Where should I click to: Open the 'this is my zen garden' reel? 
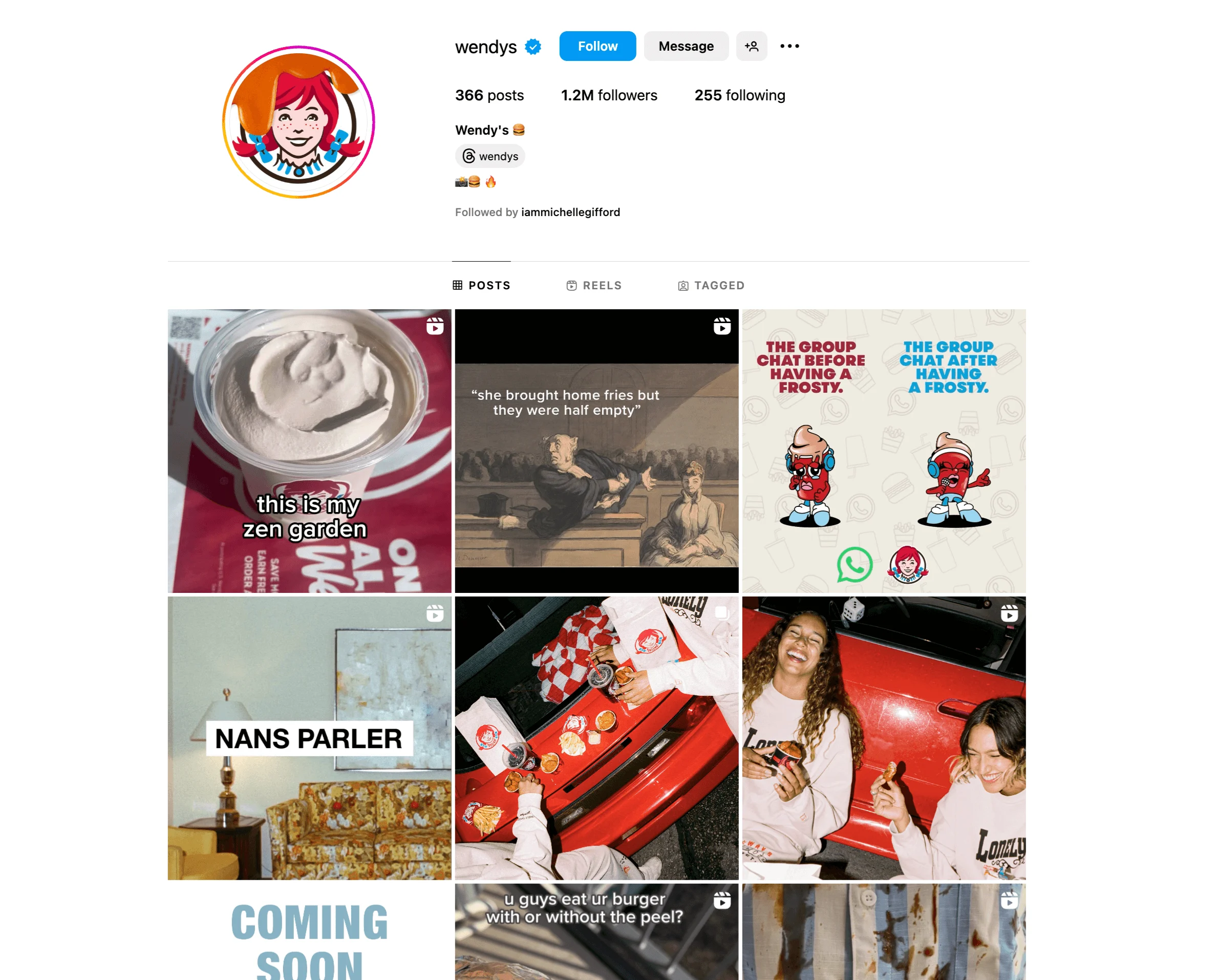click(309, 451)
